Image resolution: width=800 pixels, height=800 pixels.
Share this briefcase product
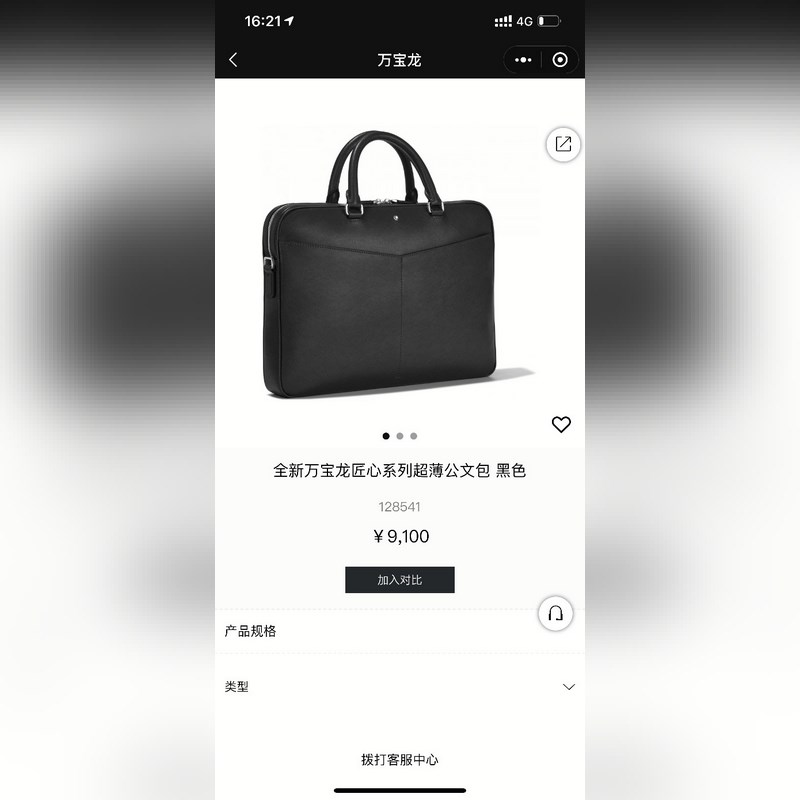(x=563, y=144)
